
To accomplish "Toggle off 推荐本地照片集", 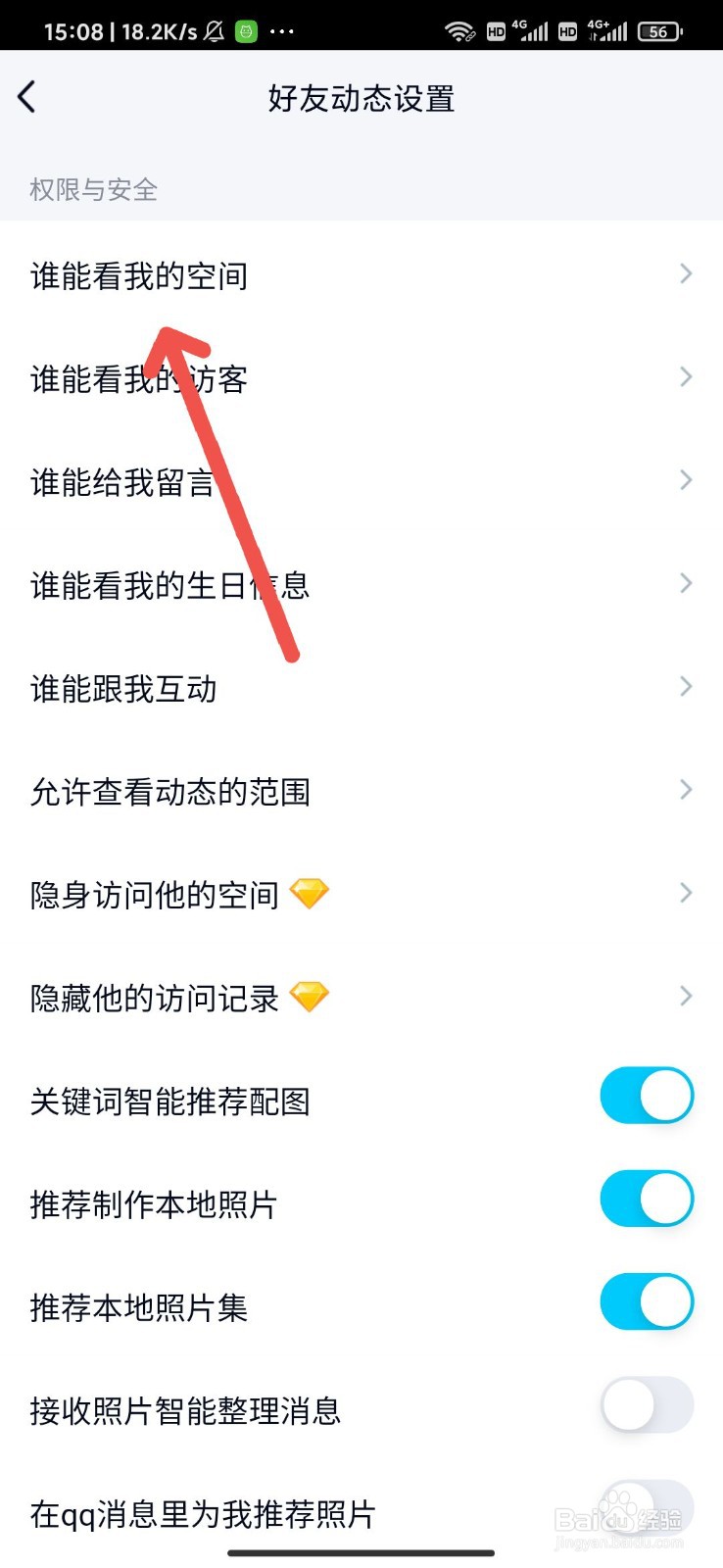I will (x=647, y=1301).
